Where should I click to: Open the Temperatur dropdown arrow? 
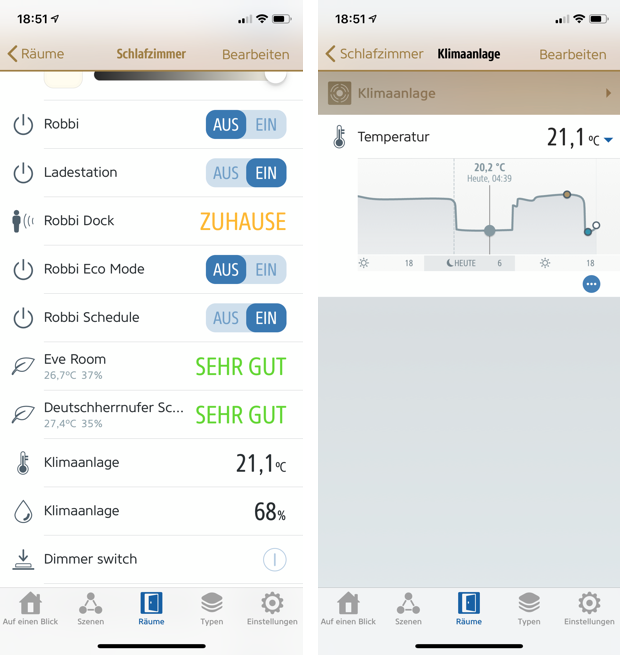click(608, 141)
